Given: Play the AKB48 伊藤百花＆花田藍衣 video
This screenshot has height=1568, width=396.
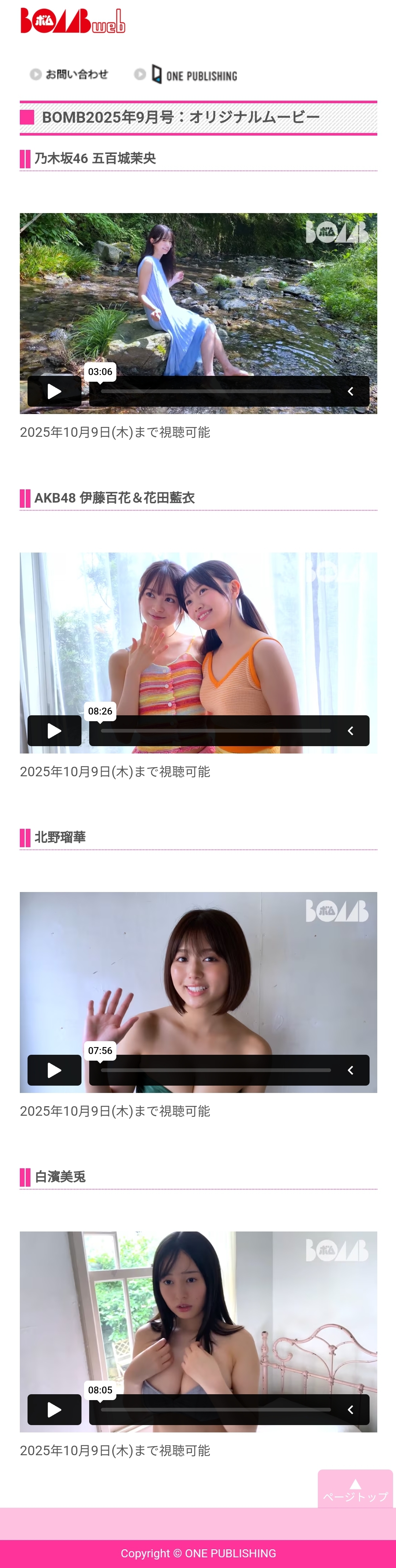Looking at the screenshot, I should pos(54,731).
